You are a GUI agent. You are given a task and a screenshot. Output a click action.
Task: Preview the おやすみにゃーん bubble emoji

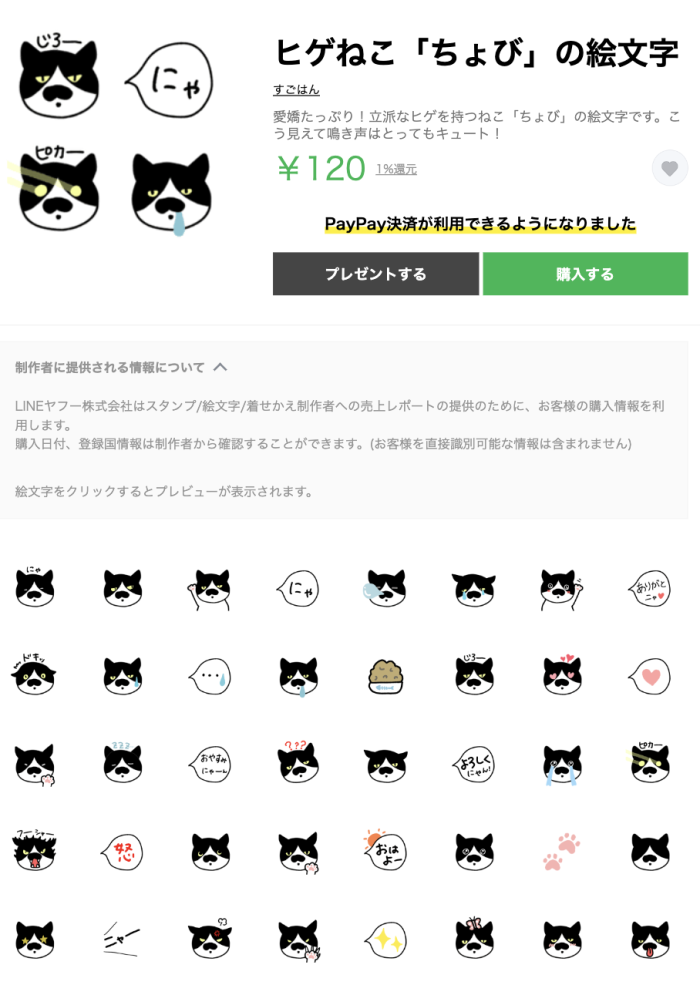(x=209, y=765)
